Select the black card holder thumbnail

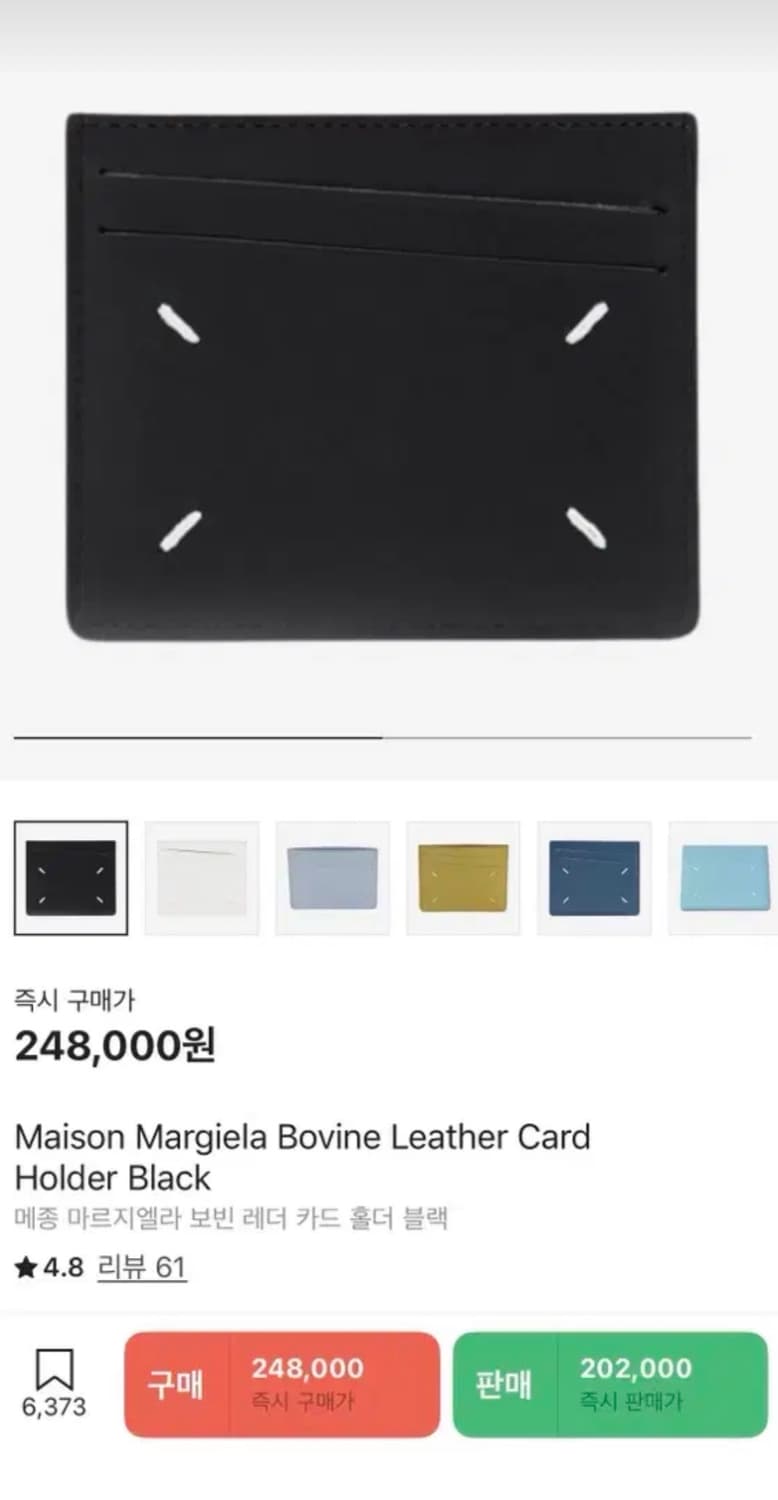(70, 877)
